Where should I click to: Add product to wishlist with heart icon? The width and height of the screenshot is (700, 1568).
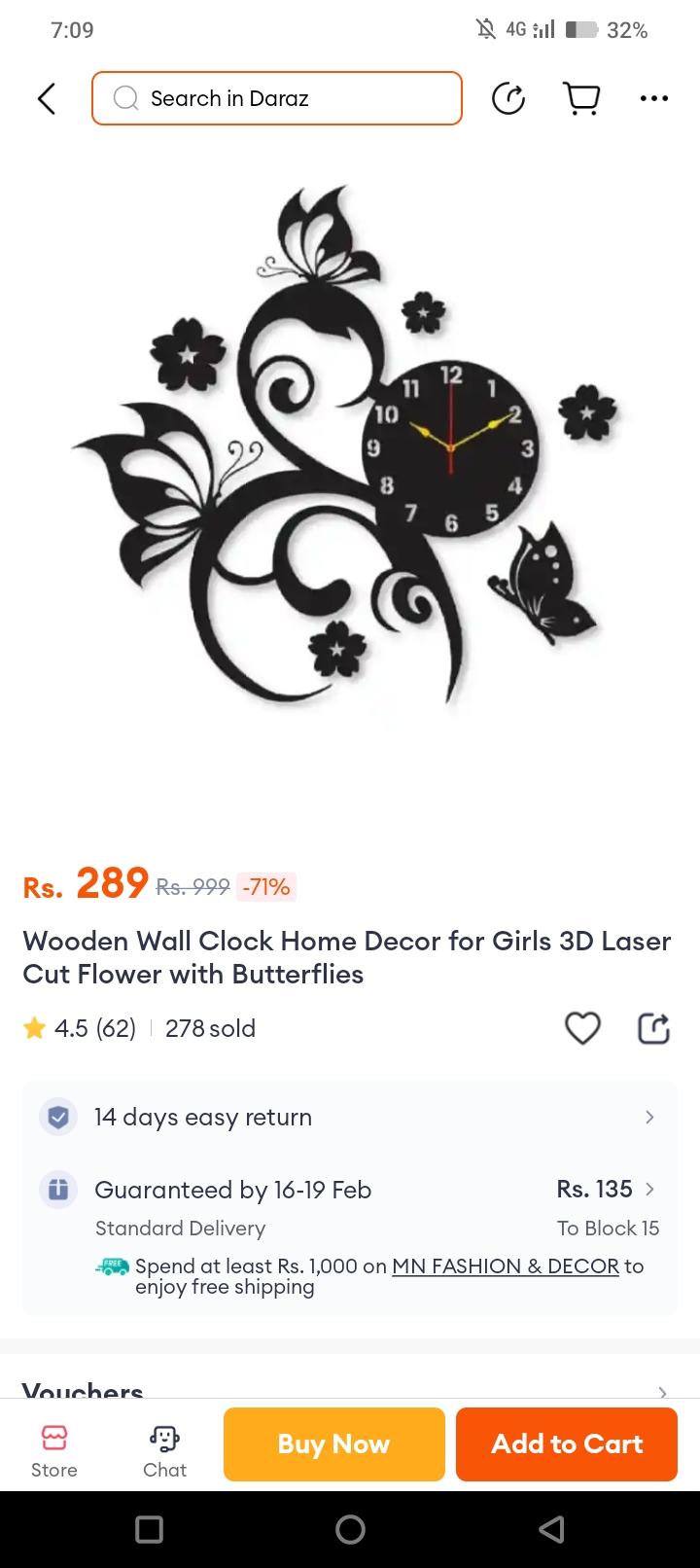(582, 1028)
